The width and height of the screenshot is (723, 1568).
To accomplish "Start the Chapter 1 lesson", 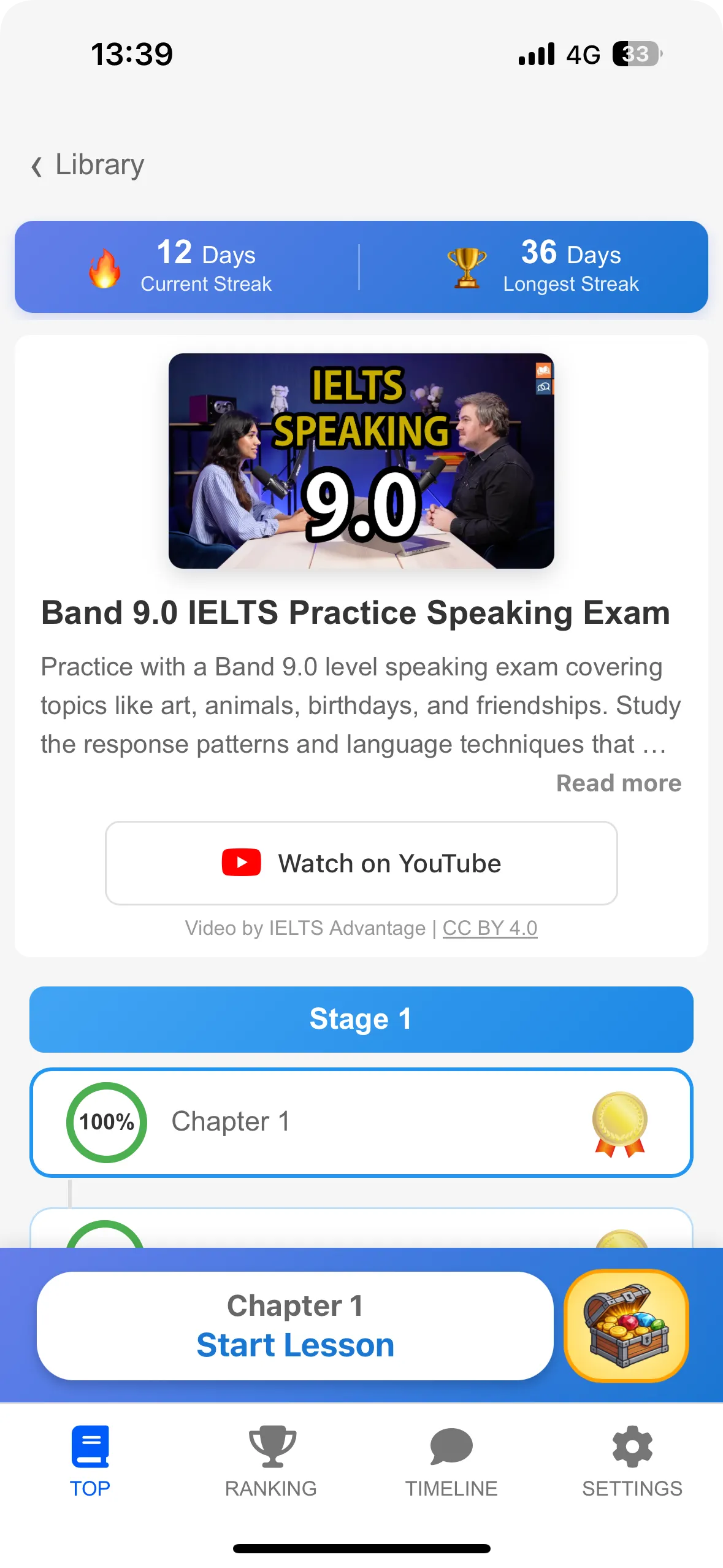I will click(295, 1326).
